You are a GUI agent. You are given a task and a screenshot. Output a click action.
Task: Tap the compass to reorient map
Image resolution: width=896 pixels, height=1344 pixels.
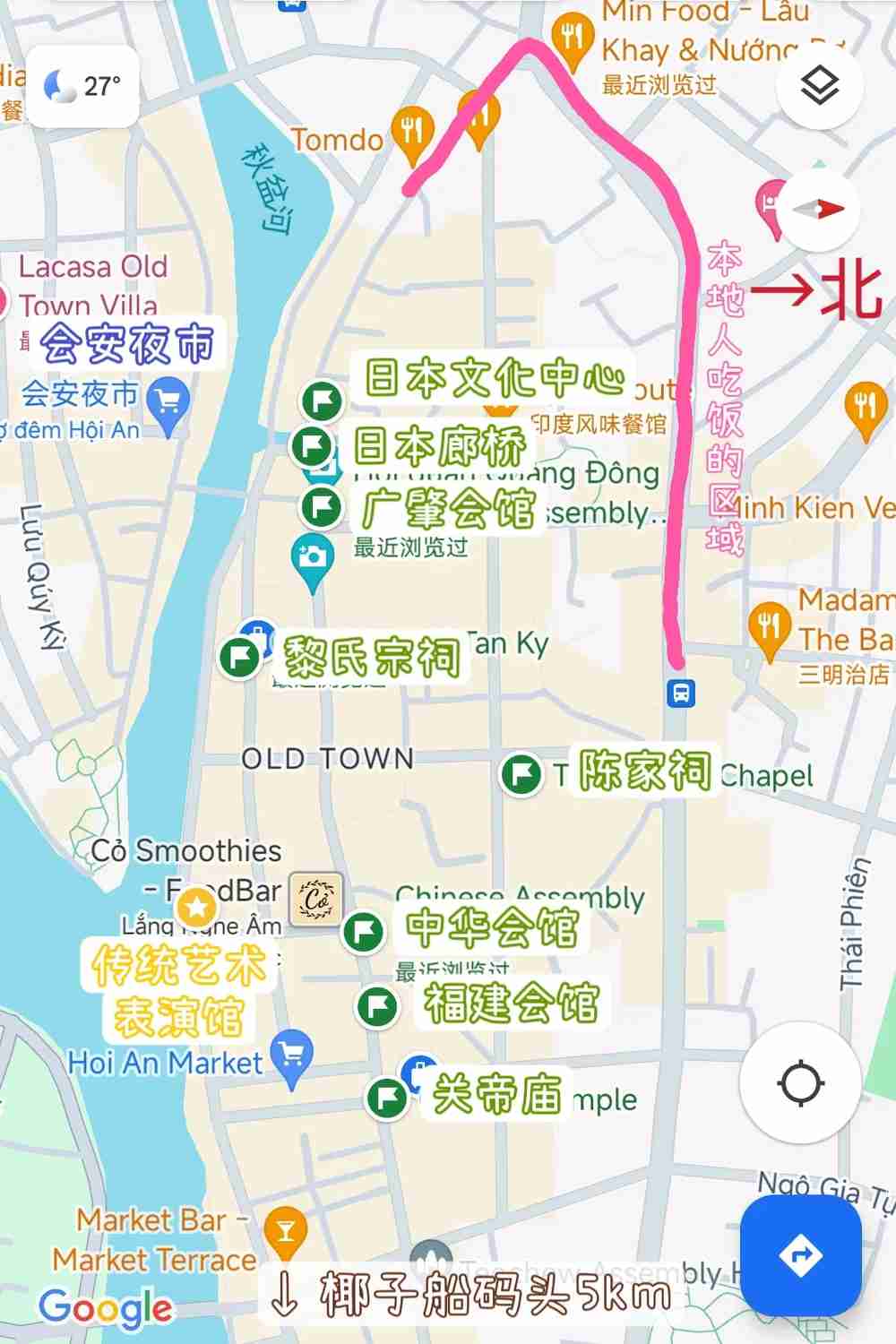click(819, 210)
